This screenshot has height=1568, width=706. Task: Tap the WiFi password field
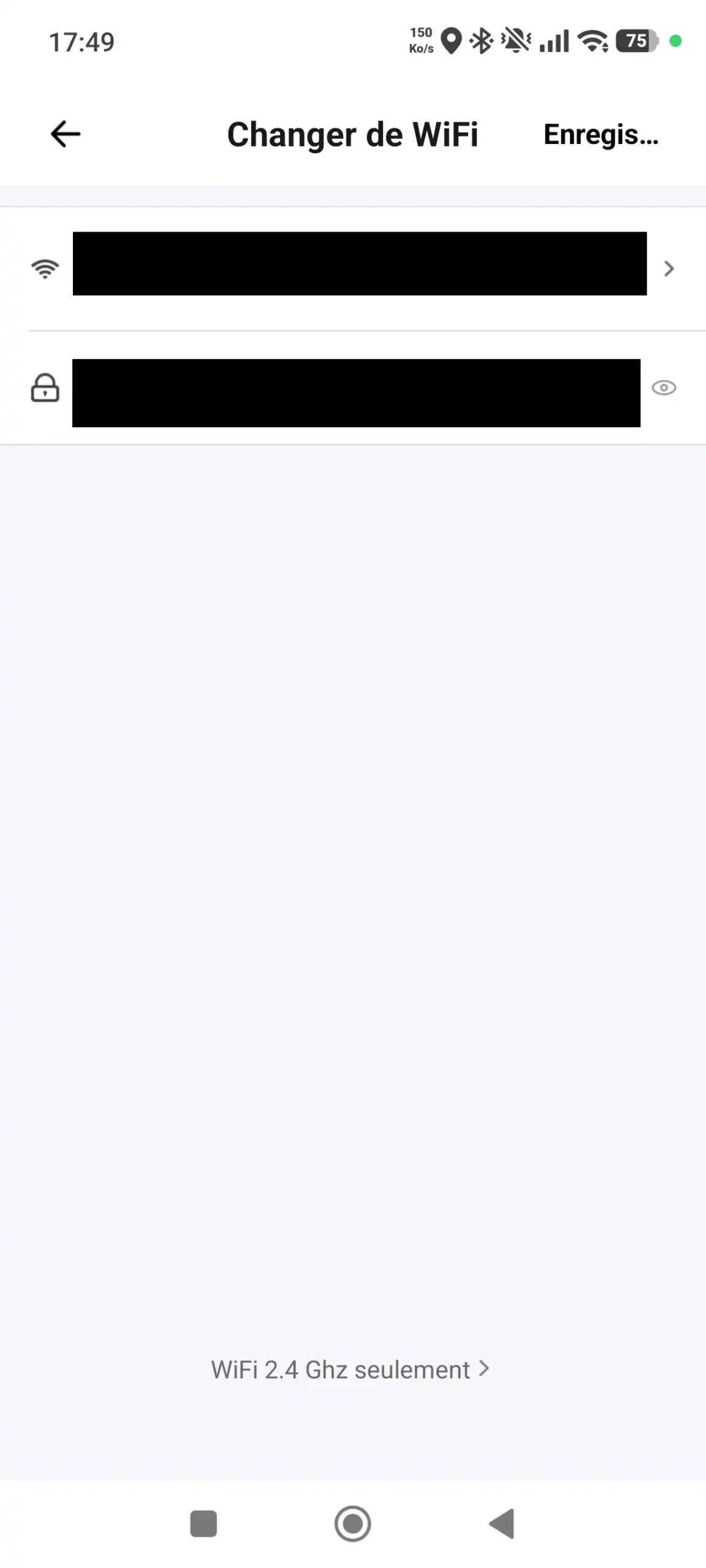pos(355,393)
